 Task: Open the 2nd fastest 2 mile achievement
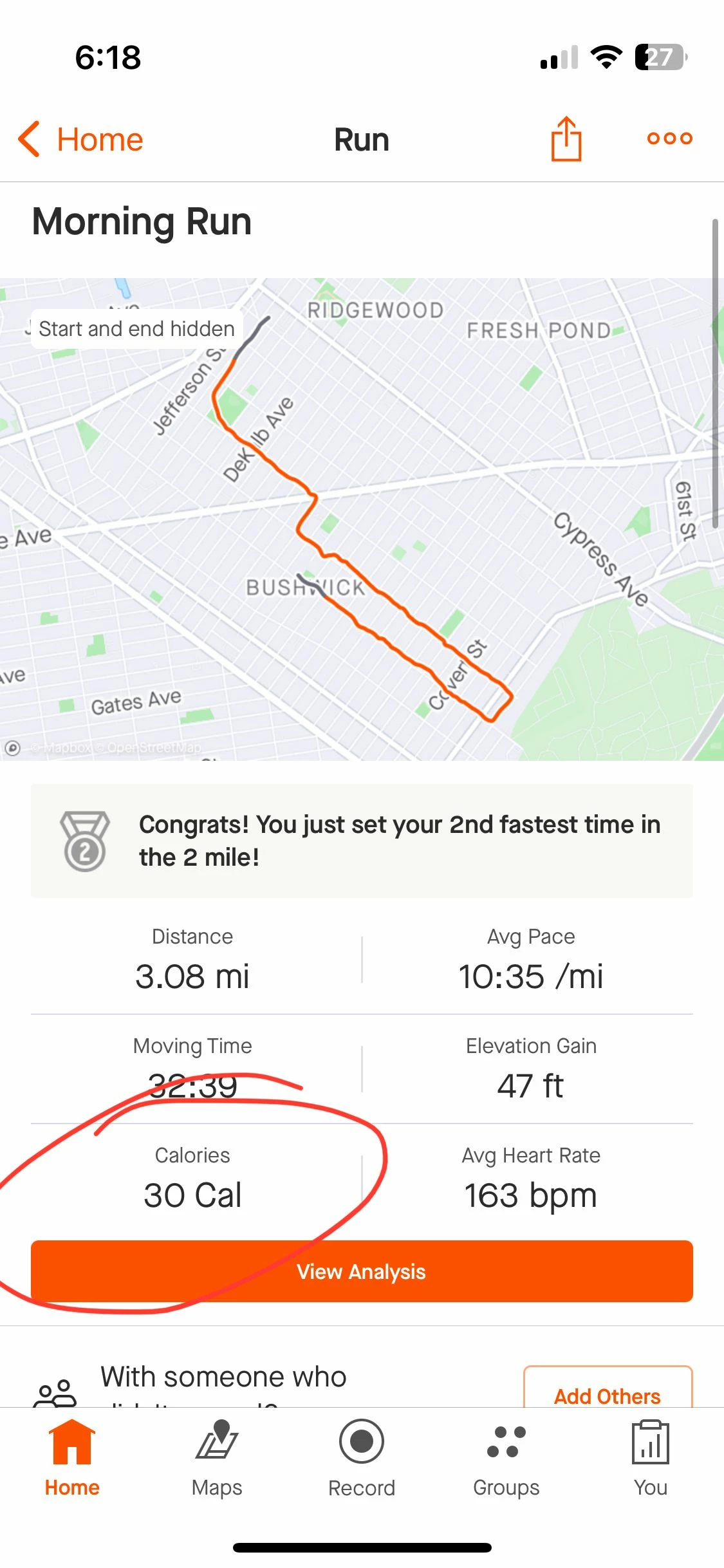pos(362,841)
